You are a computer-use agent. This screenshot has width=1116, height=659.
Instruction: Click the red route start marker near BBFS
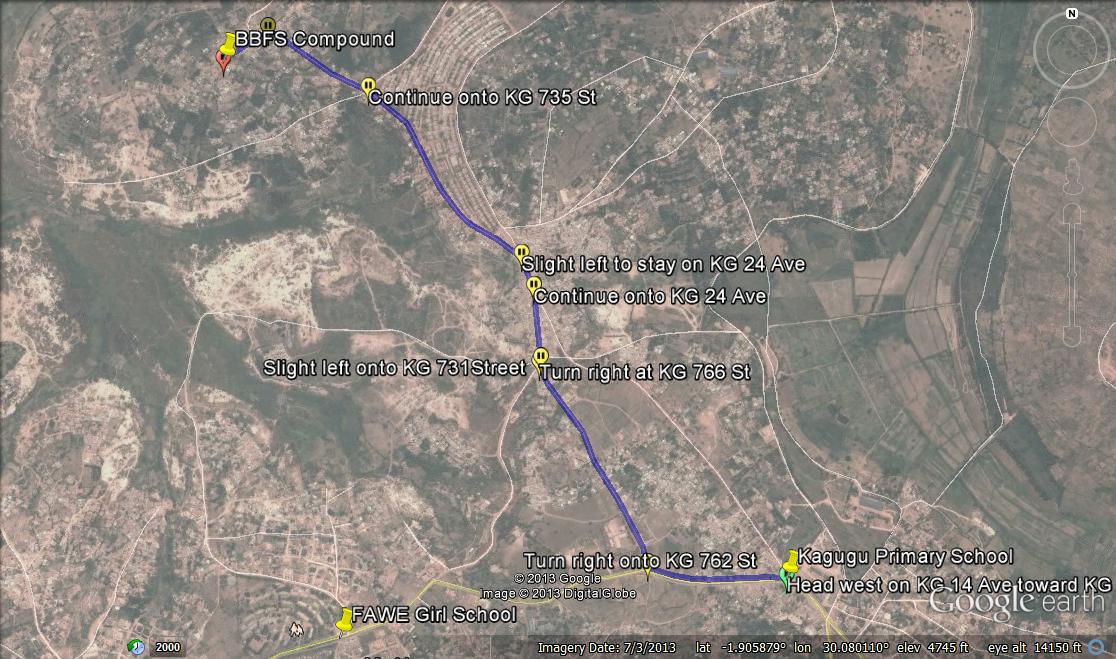pos(222,63)
